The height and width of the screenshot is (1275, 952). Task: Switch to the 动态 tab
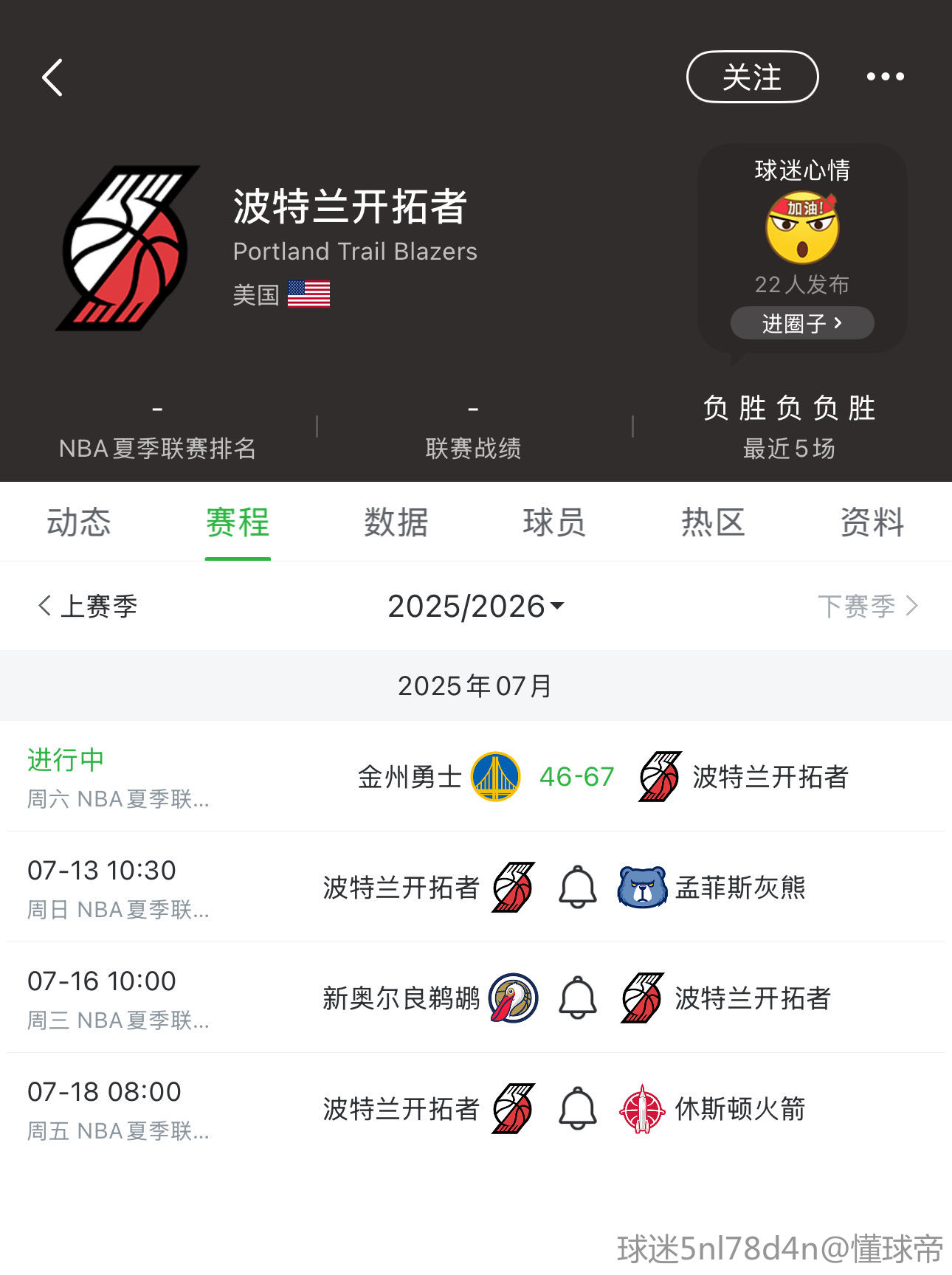point(79,522)
